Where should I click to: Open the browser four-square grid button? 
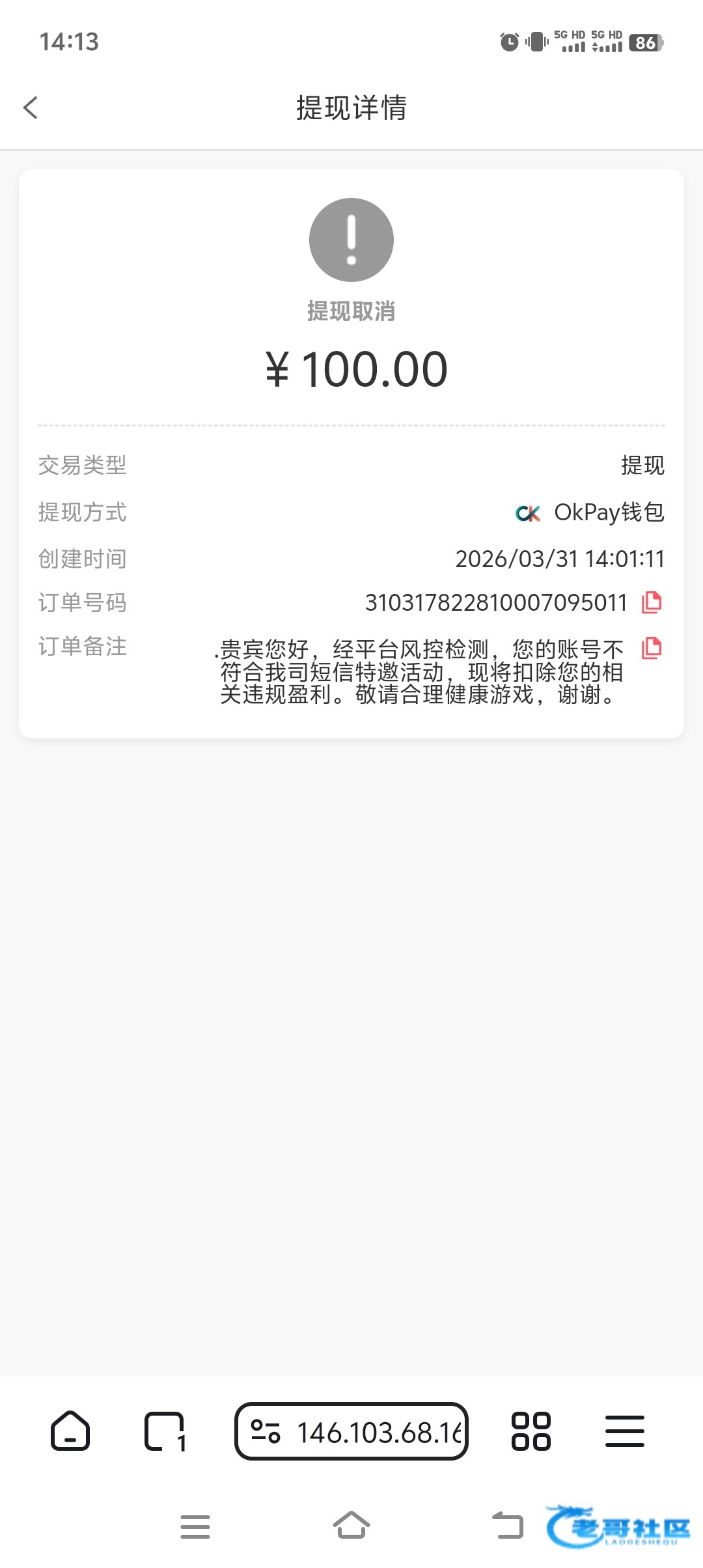[x=531, y=1431]
